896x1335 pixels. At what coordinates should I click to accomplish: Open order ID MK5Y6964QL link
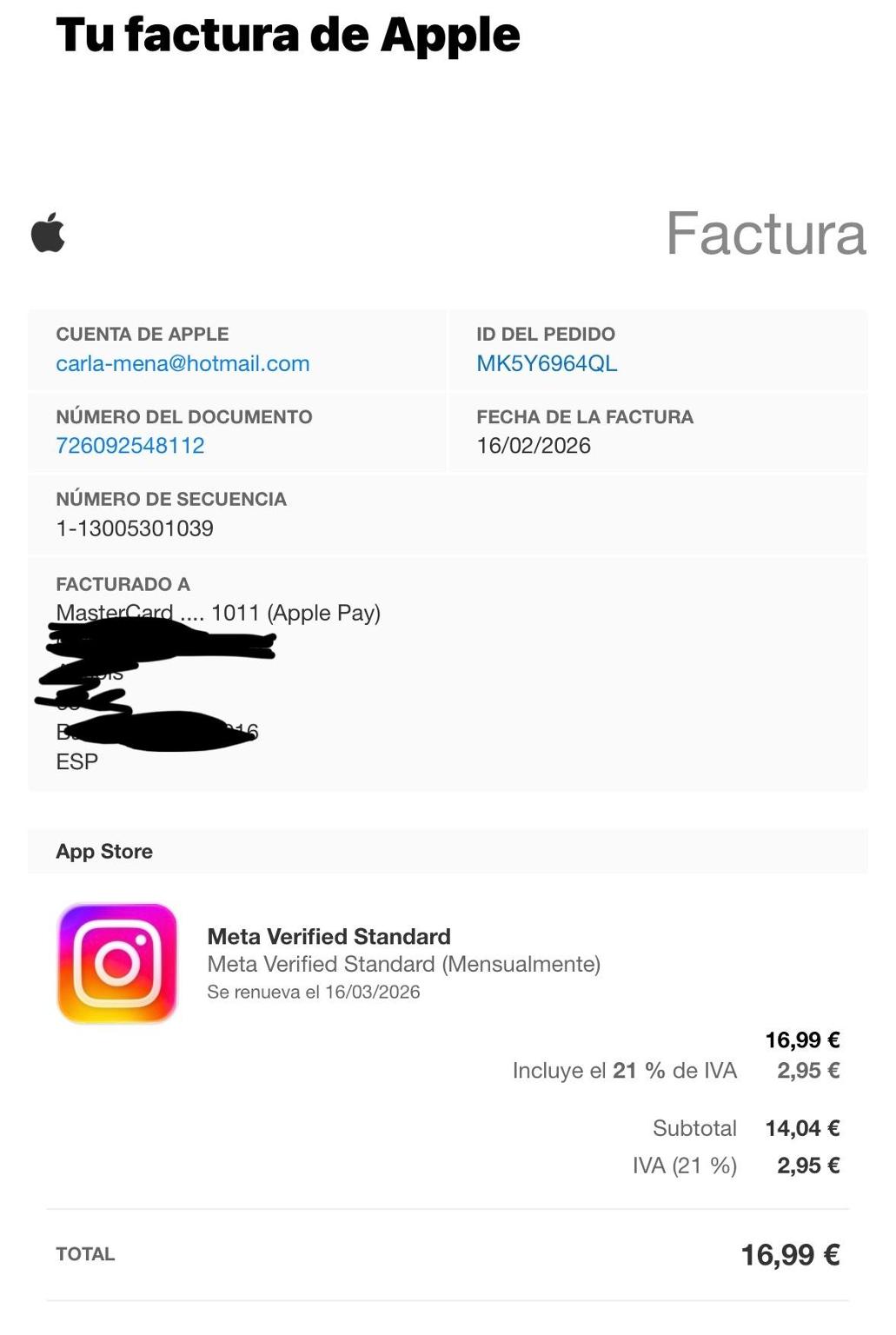[x=547, y=363]
